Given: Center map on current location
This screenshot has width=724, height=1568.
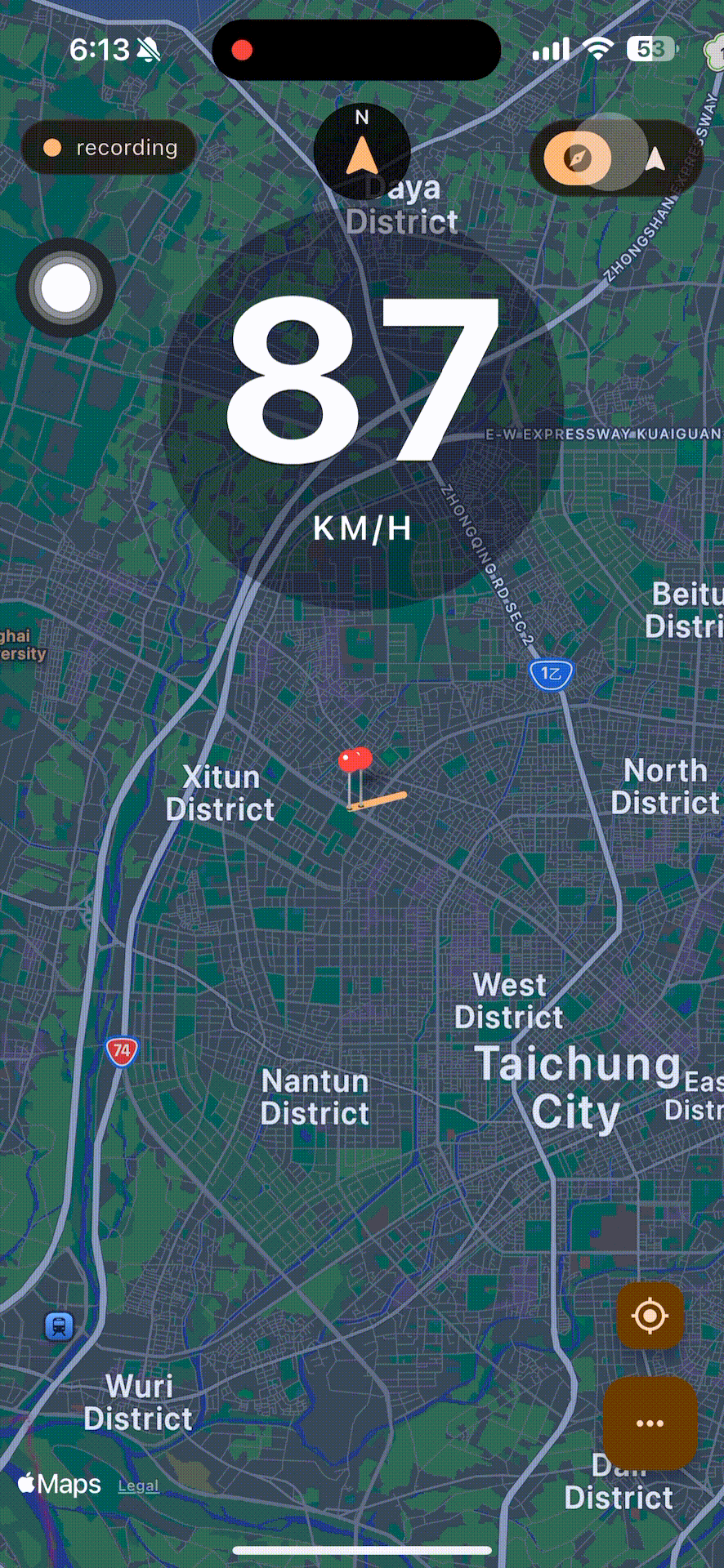Looking at the screenshot, I should tap(650, 1316).
